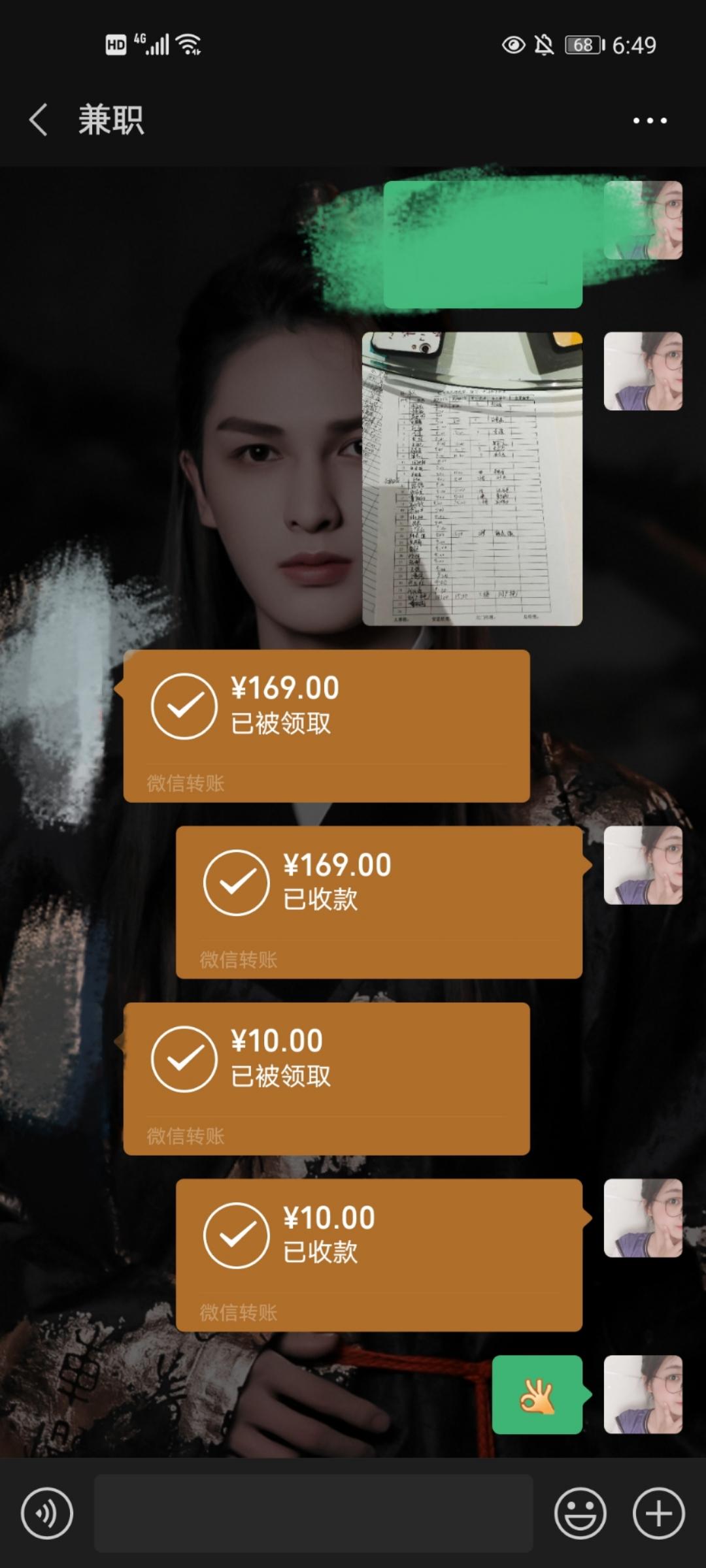Tap the message text field
Viewport: 706px width, 1568px height.
click(314, 1513)
